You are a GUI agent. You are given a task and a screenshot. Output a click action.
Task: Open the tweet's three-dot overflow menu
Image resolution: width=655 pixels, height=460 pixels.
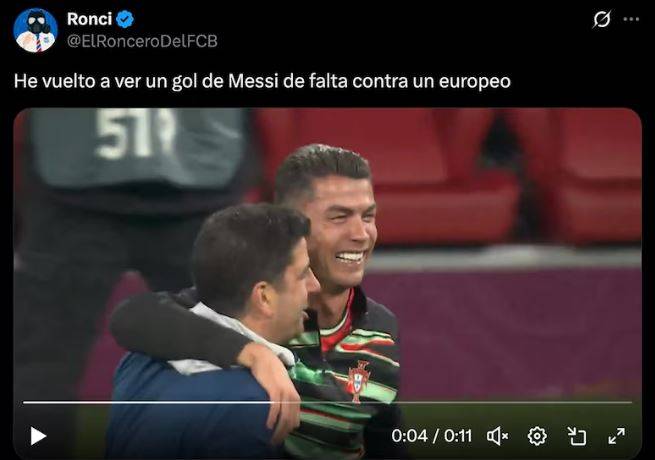631,19
